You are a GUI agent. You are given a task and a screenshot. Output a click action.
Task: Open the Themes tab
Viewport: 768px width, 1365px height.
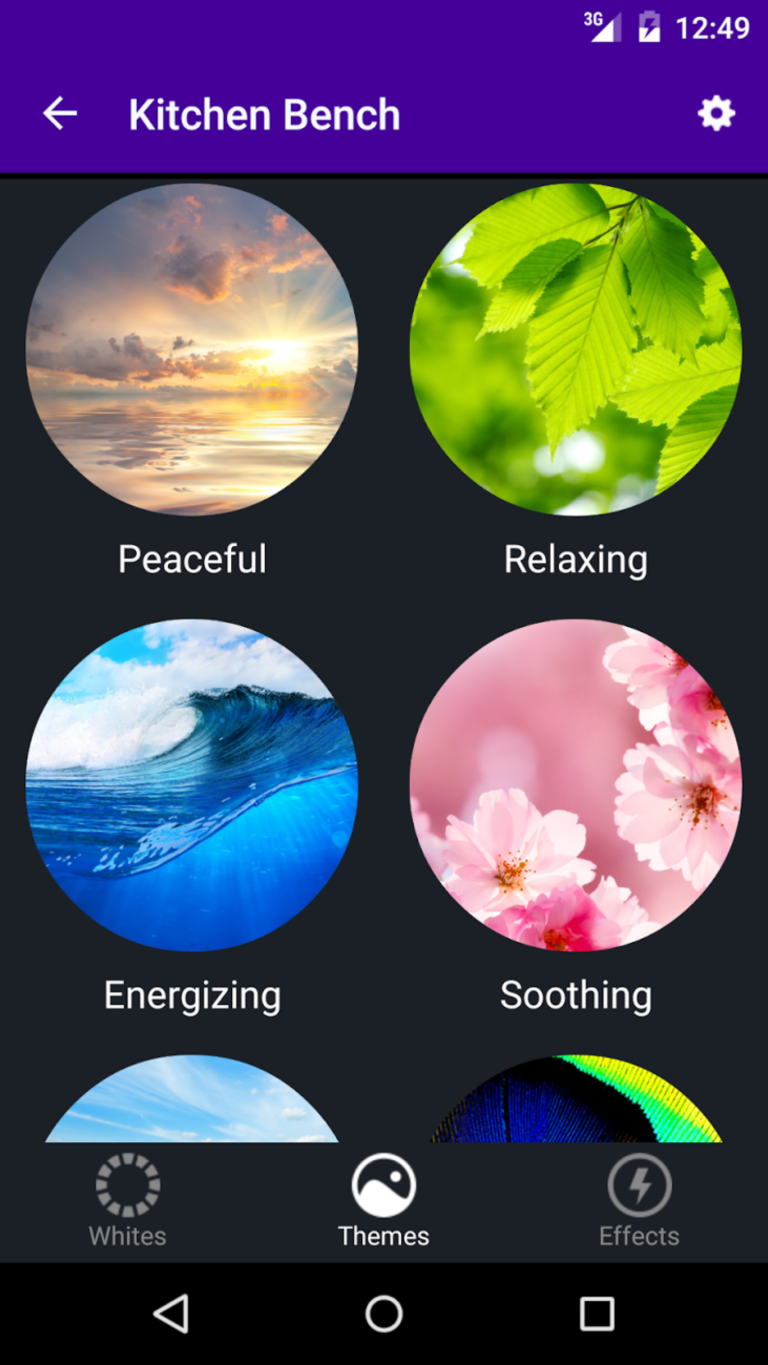[x=384, y=1201]
